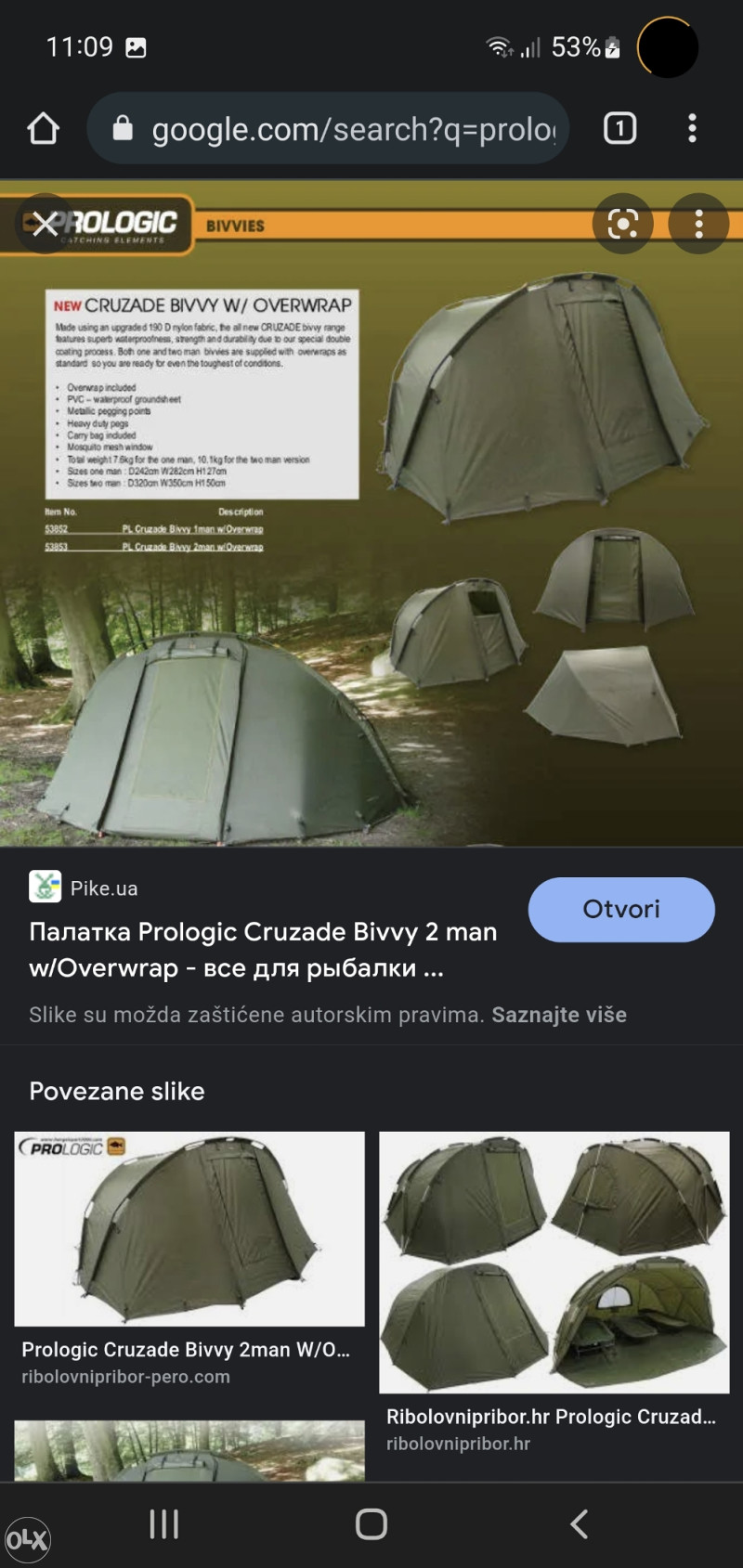This screenshot has height=1568, width=743.
Task: Go back with the system back arrow
Action: coord(579,1523)
